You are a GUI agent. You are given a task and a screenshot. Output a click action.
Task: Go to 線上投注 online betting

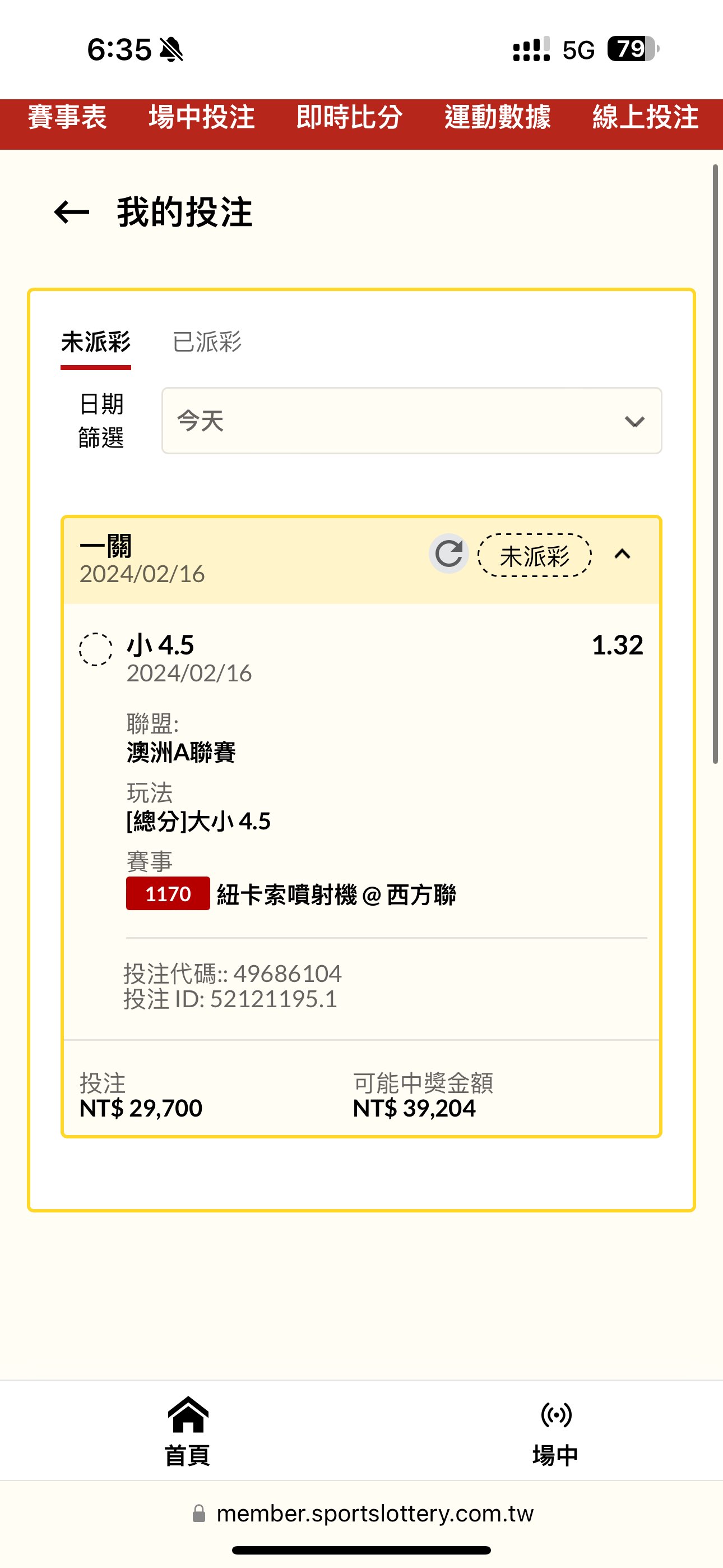pyautogui.click(x=645, y=117)
